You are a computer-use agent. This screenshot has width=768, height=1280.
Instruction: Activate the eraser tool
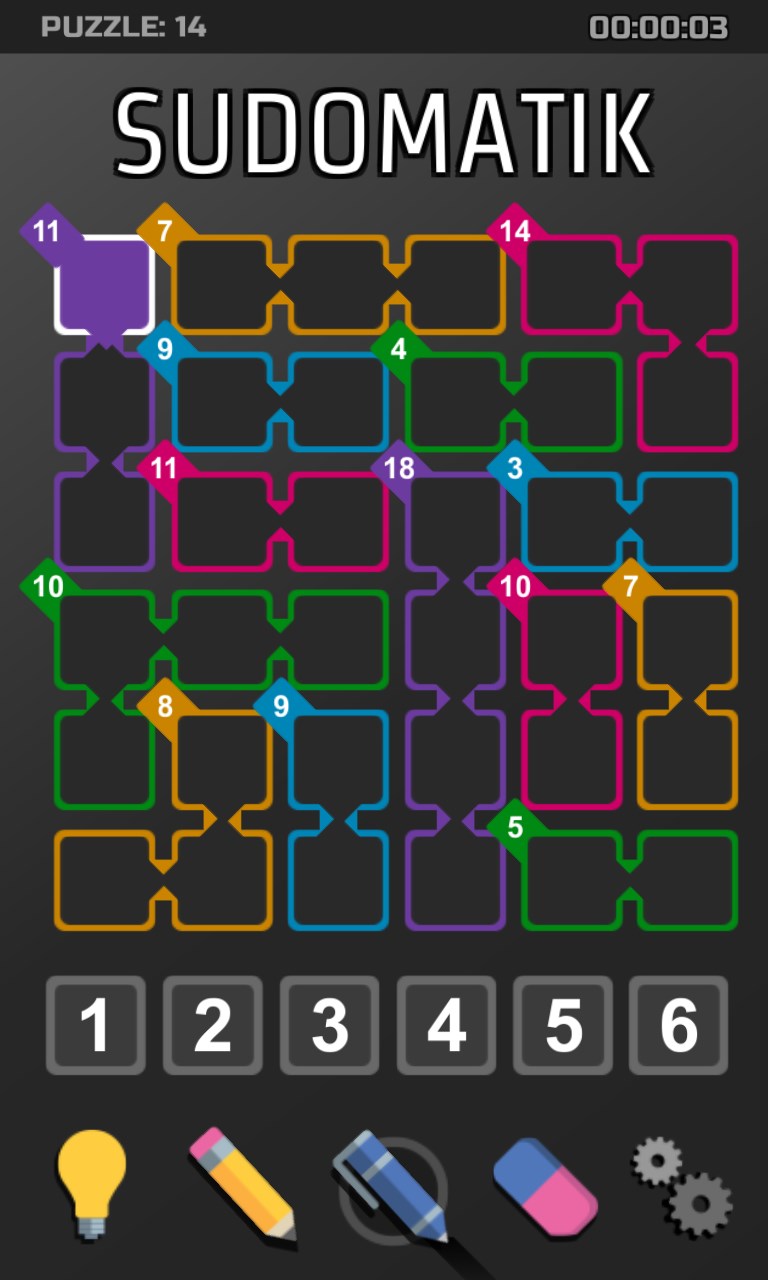[546, 1185]
